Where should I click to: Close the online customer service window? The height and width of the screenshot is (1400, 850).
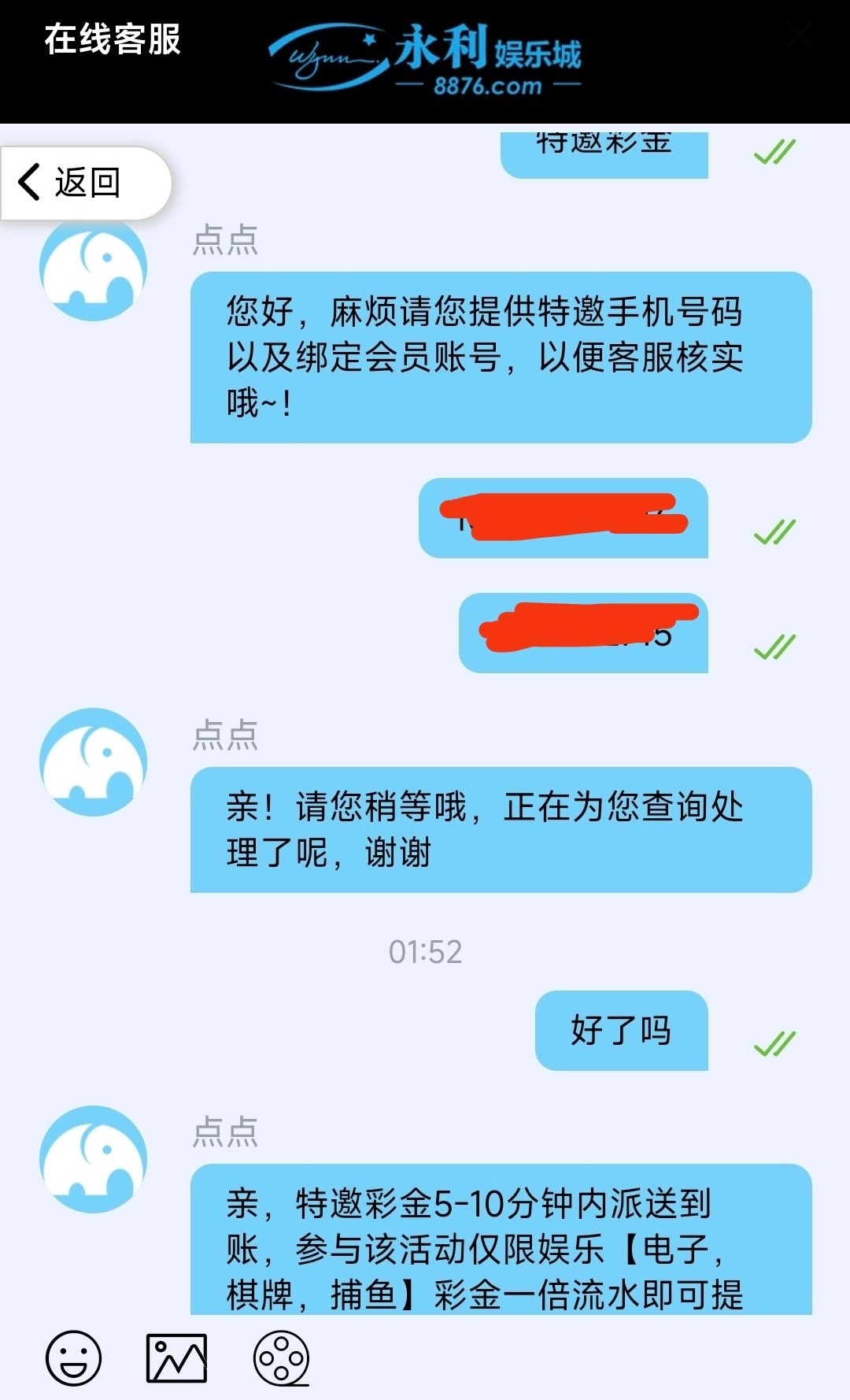click(799, 35)
